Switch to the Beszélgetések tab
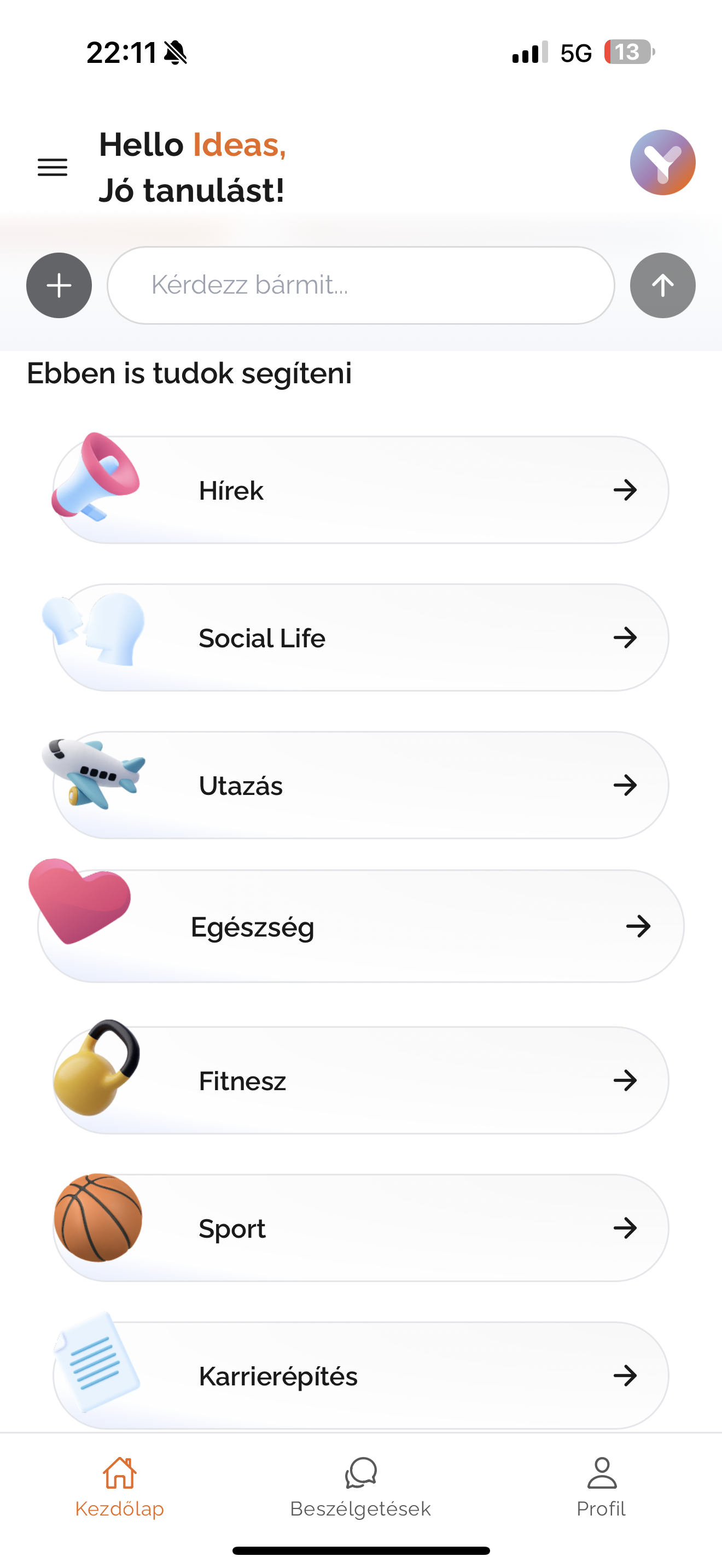 coord(360,1487)
